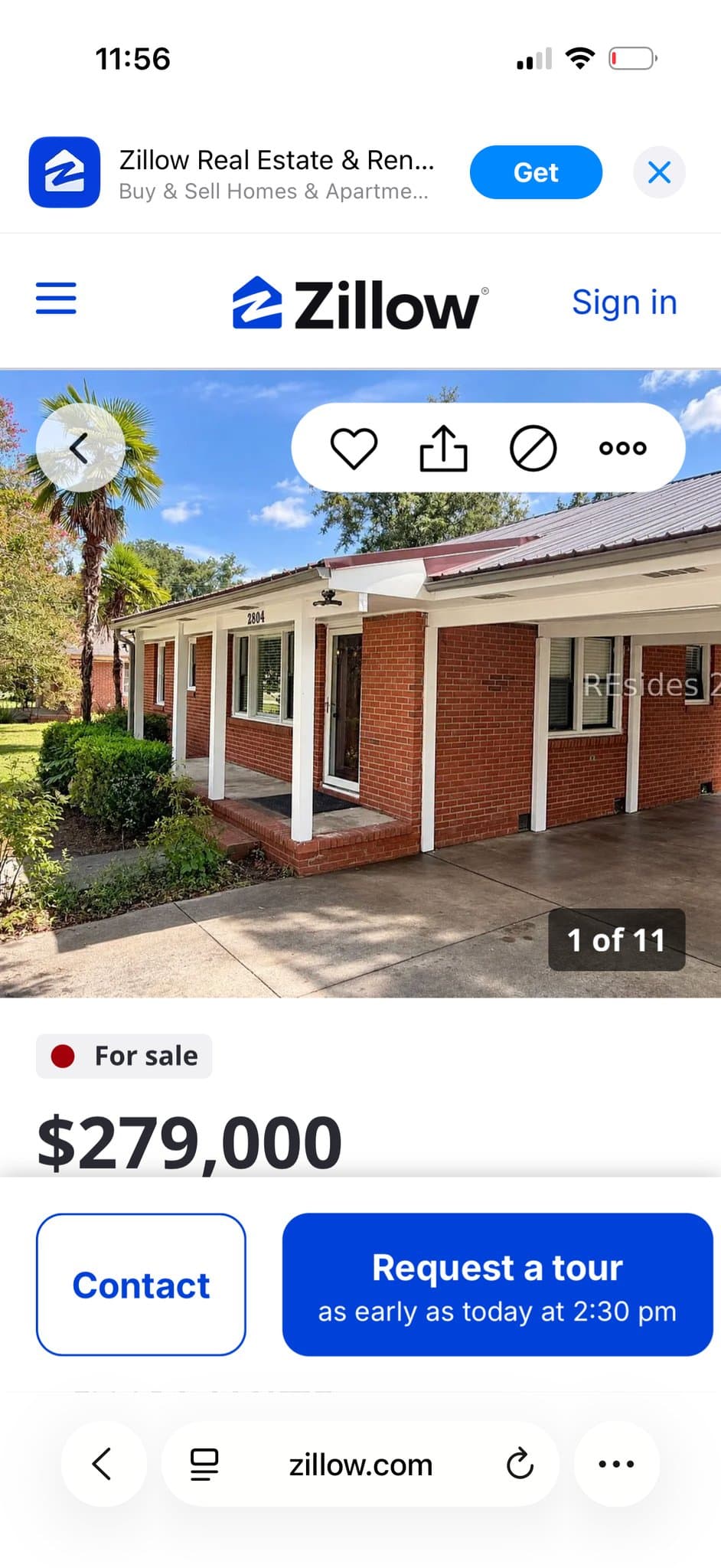The image size is (721, 1568).
Task: Open more options on the listing
Action: (x=623, y=448)
